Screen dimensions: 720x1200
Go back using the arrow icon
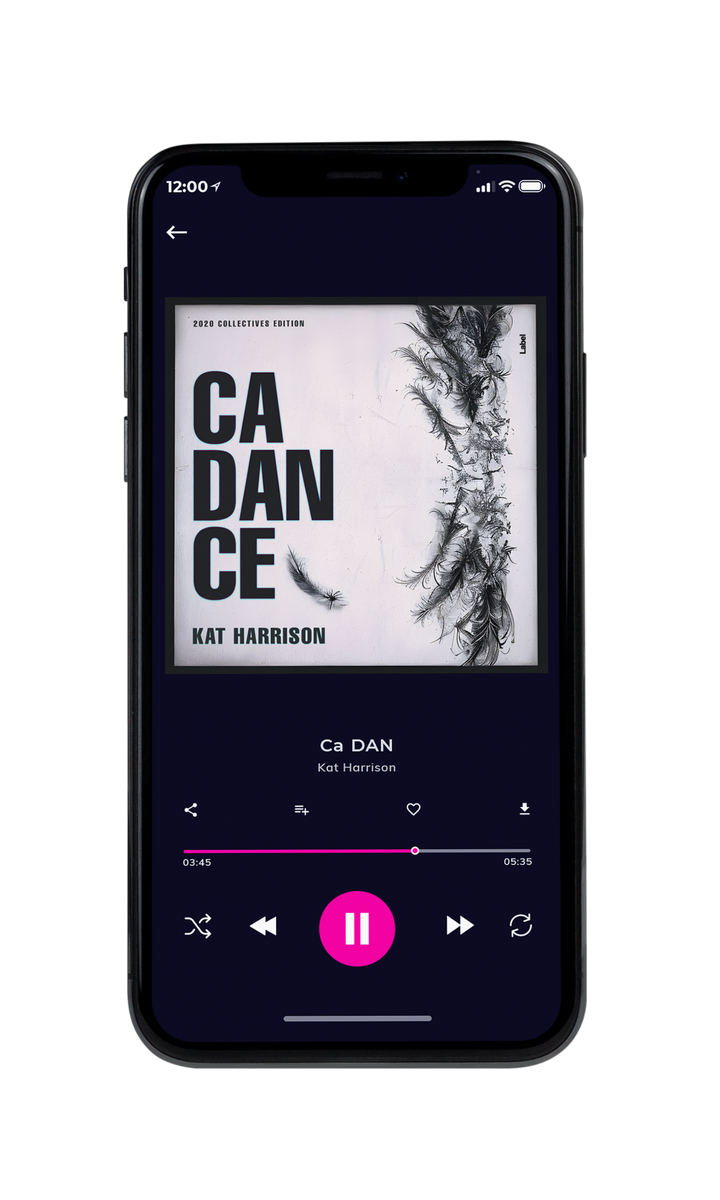click(x=177, y=232)
